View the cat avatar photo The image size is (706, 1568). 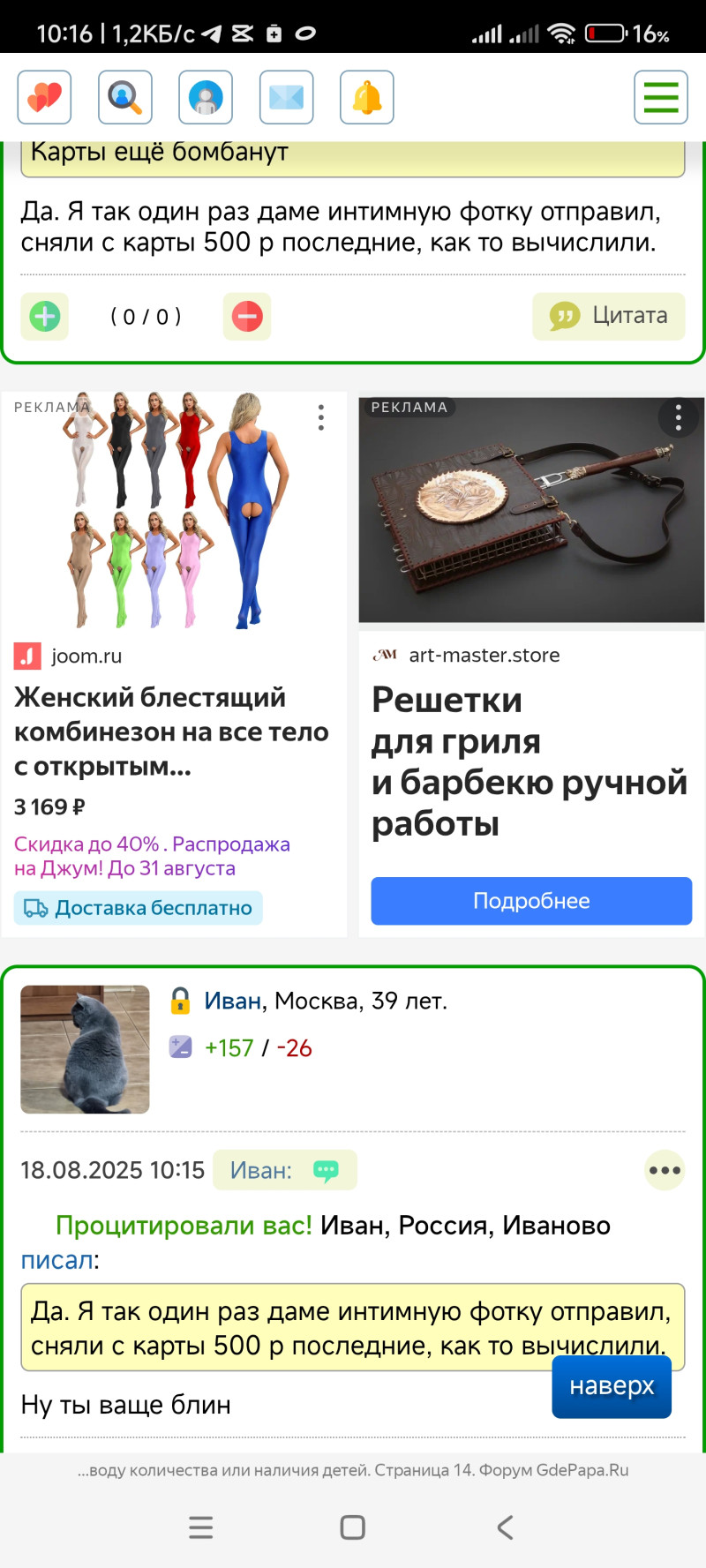click(85, 1049)
